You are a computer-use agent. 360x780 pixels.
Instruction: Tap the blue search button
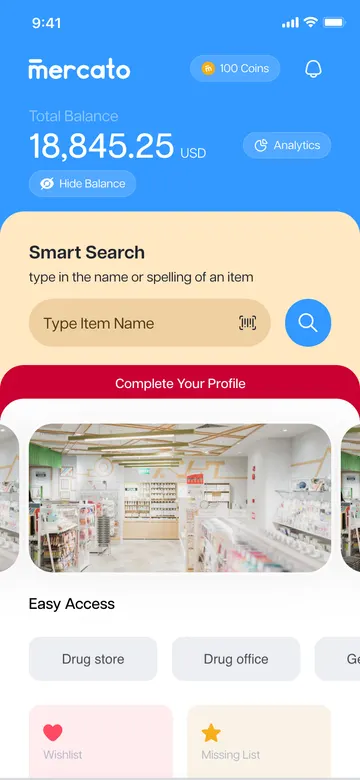pyautogui.click(x=308, y=323)
